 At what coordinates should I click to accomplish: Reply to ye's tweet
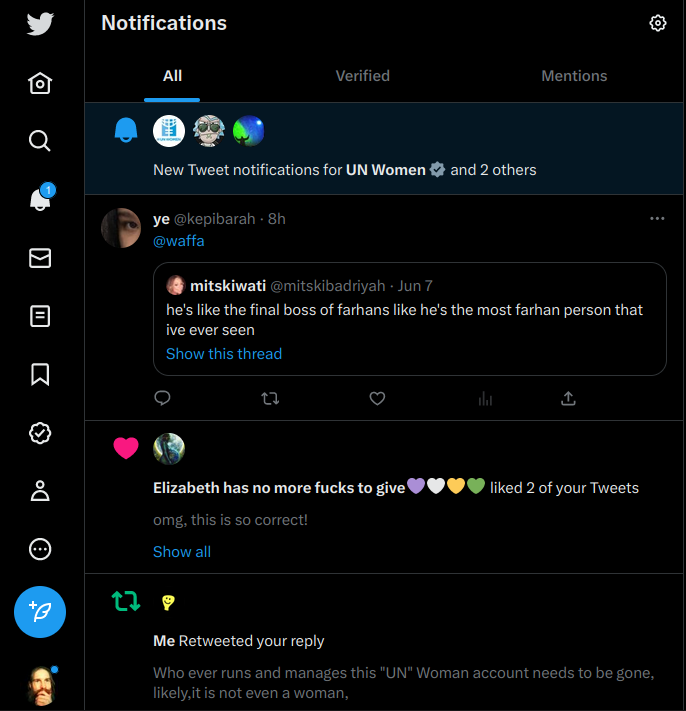162,398
